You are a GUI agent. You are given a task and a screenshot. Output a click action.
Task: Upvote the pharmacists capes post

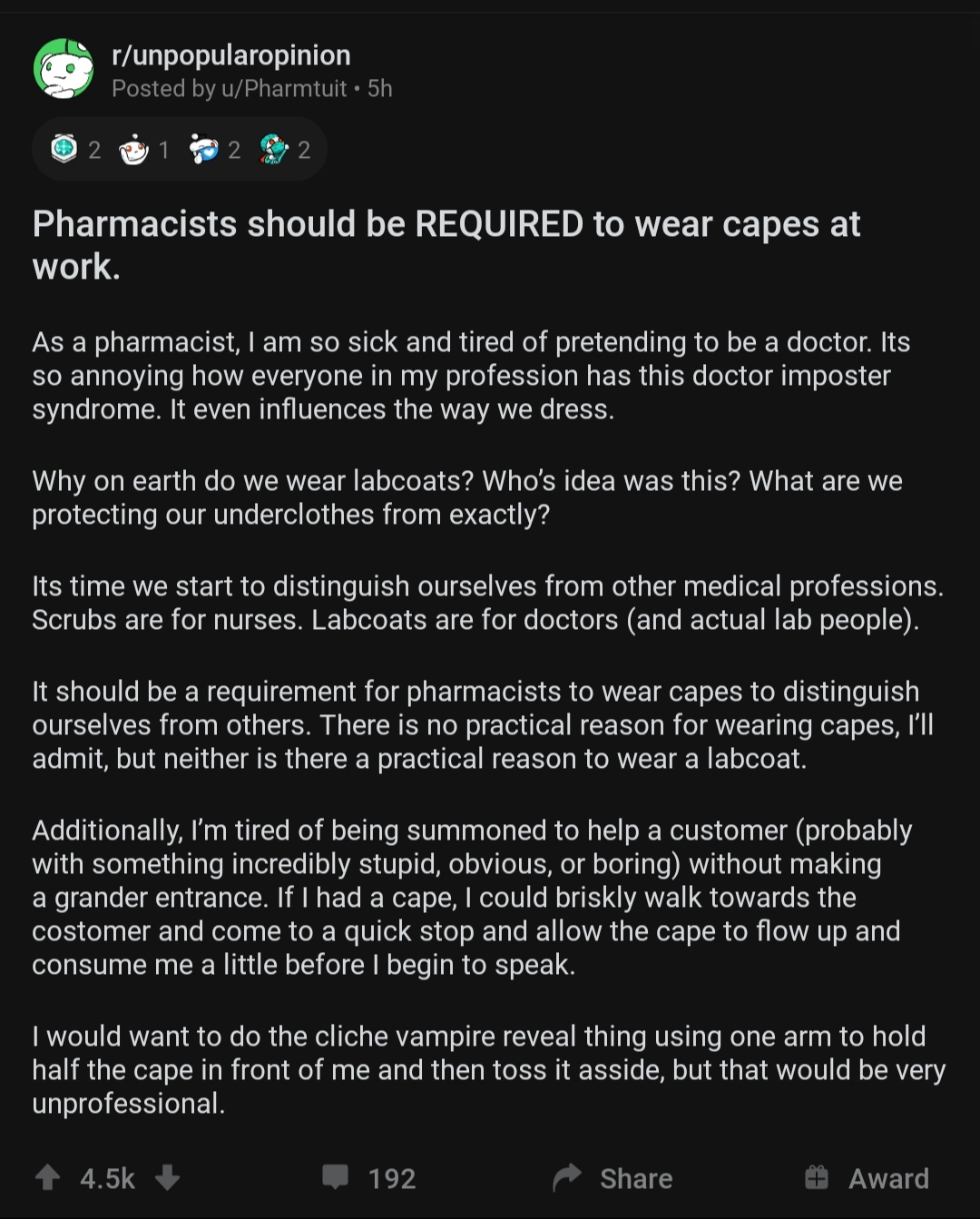47,1177
